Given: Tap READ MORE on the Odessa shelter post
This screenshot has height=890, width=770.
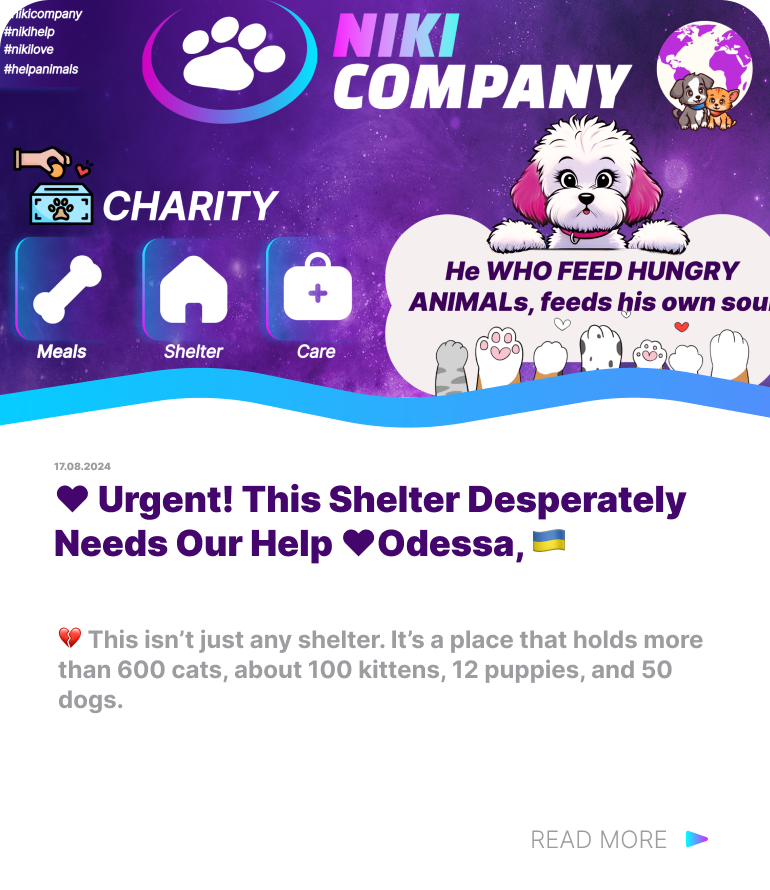Looking at the screenshot, I should (618, 839).
